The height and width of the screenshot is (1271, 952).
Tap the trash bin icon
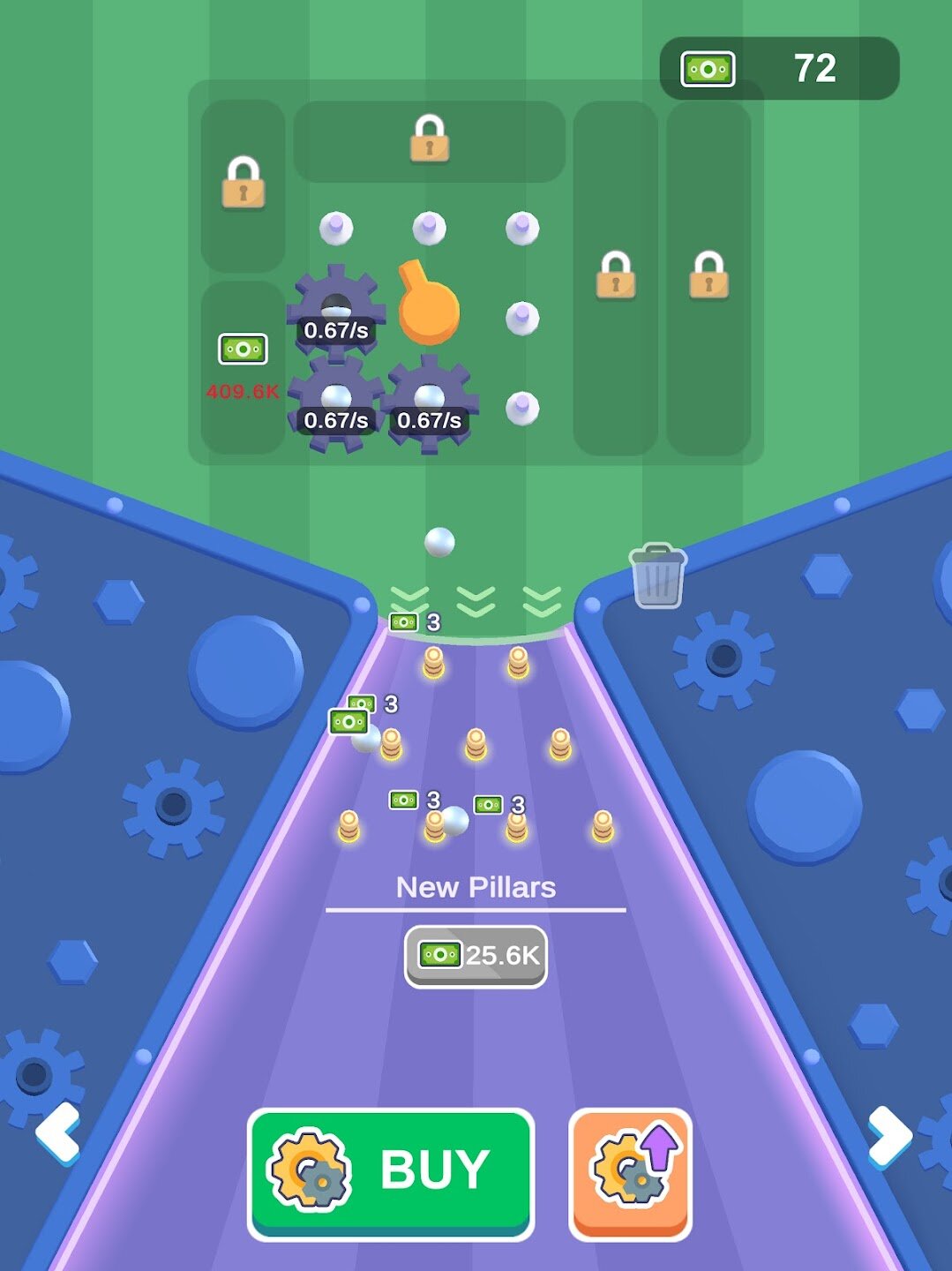tap(657, 575)
